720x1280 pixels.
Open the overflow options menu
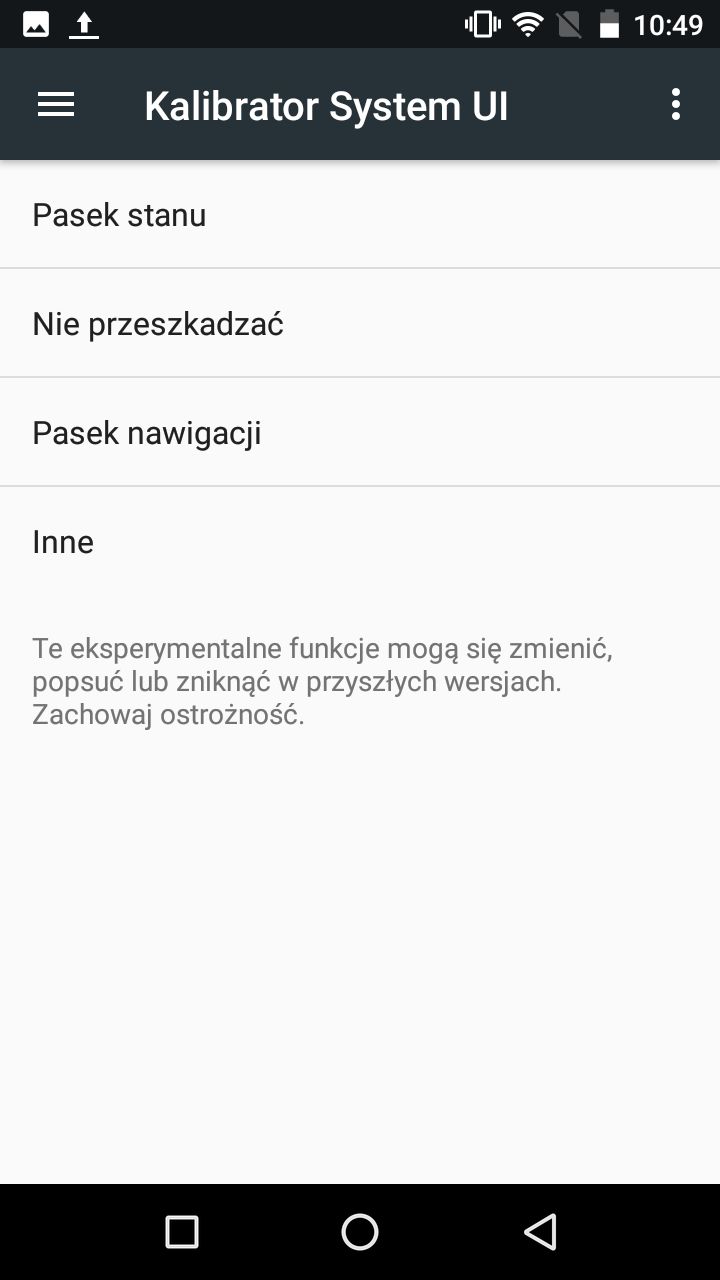tap(676, 105)
